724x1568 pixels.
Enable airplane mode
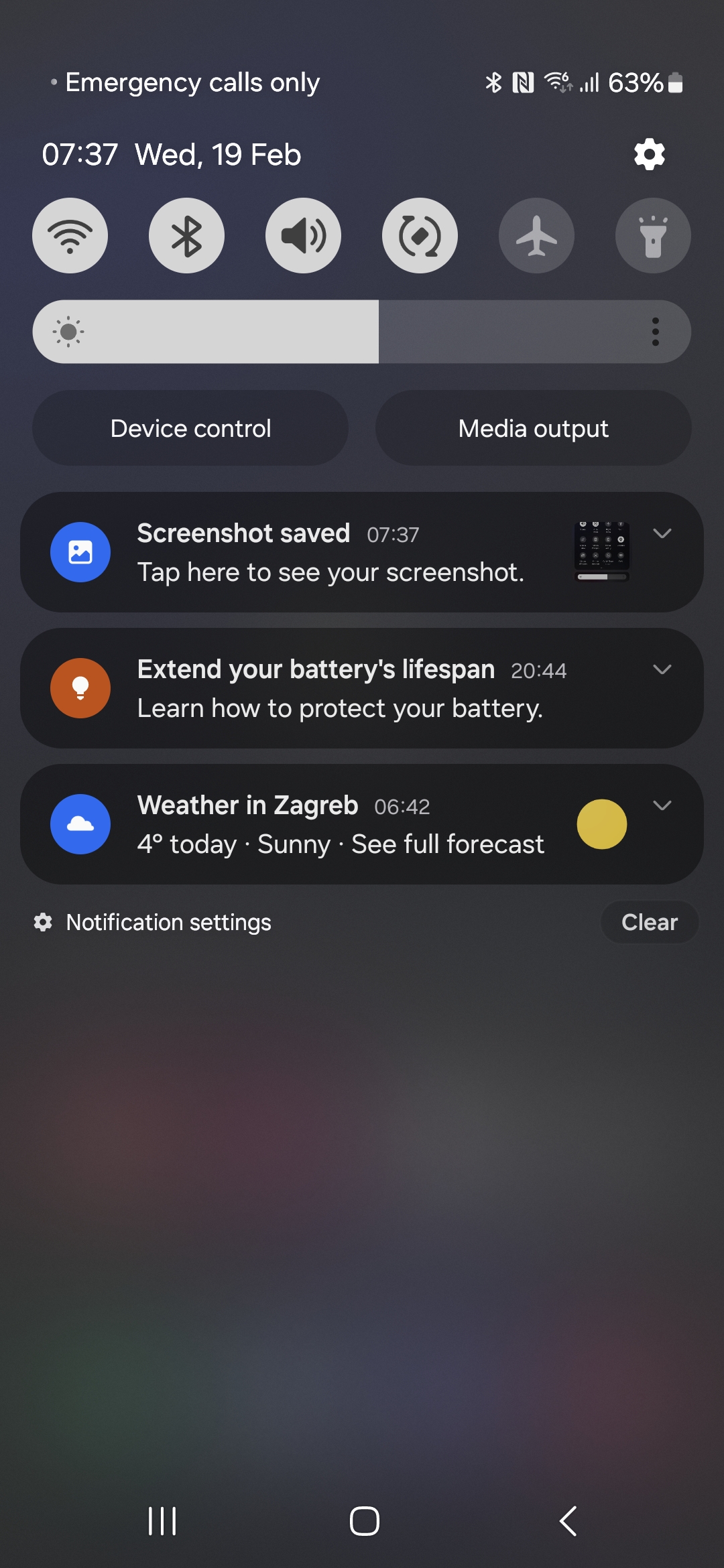[x=536, y=235]
